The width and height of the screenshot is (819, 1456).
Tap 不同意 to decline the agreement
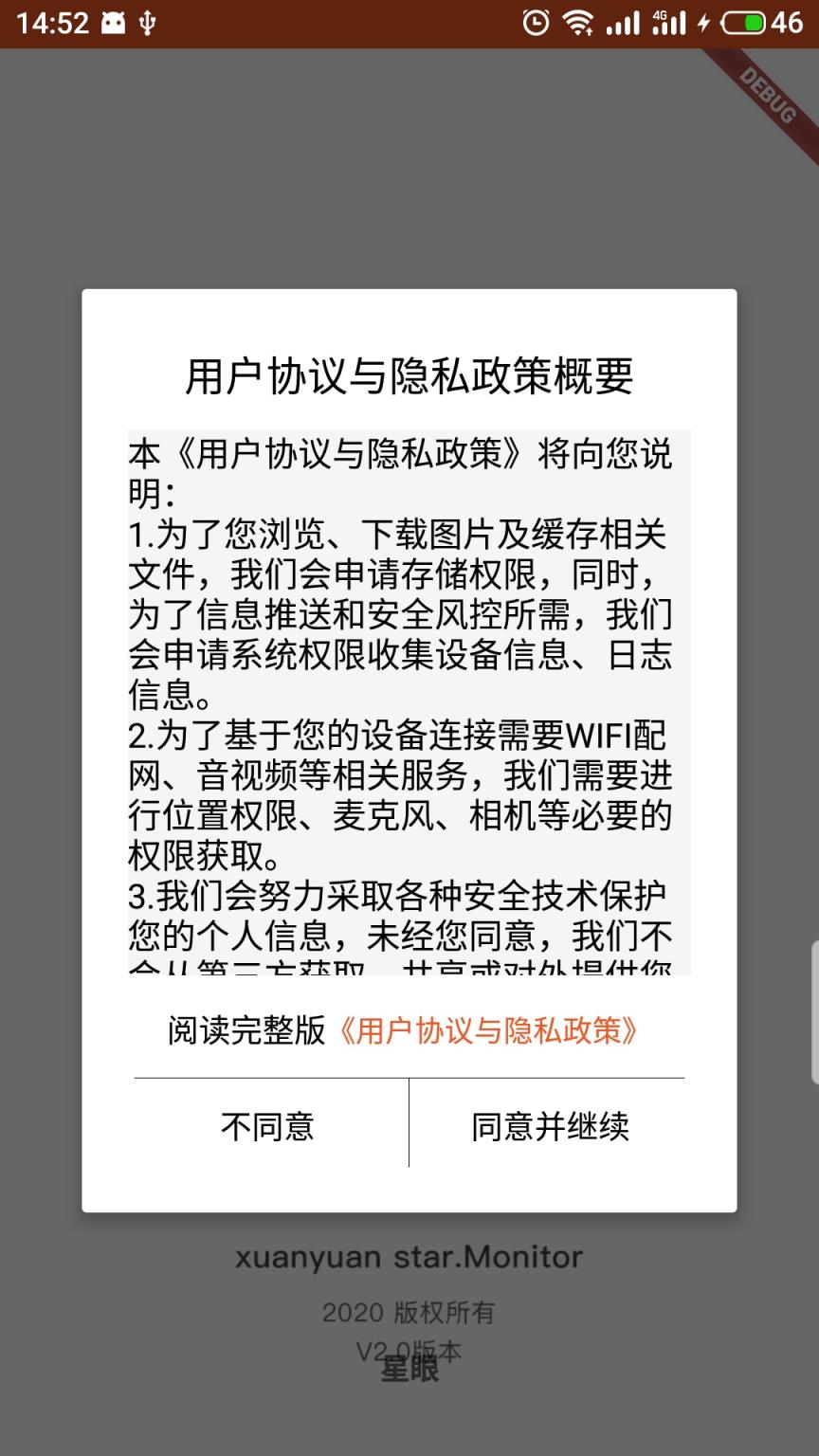coord(268,1126)
